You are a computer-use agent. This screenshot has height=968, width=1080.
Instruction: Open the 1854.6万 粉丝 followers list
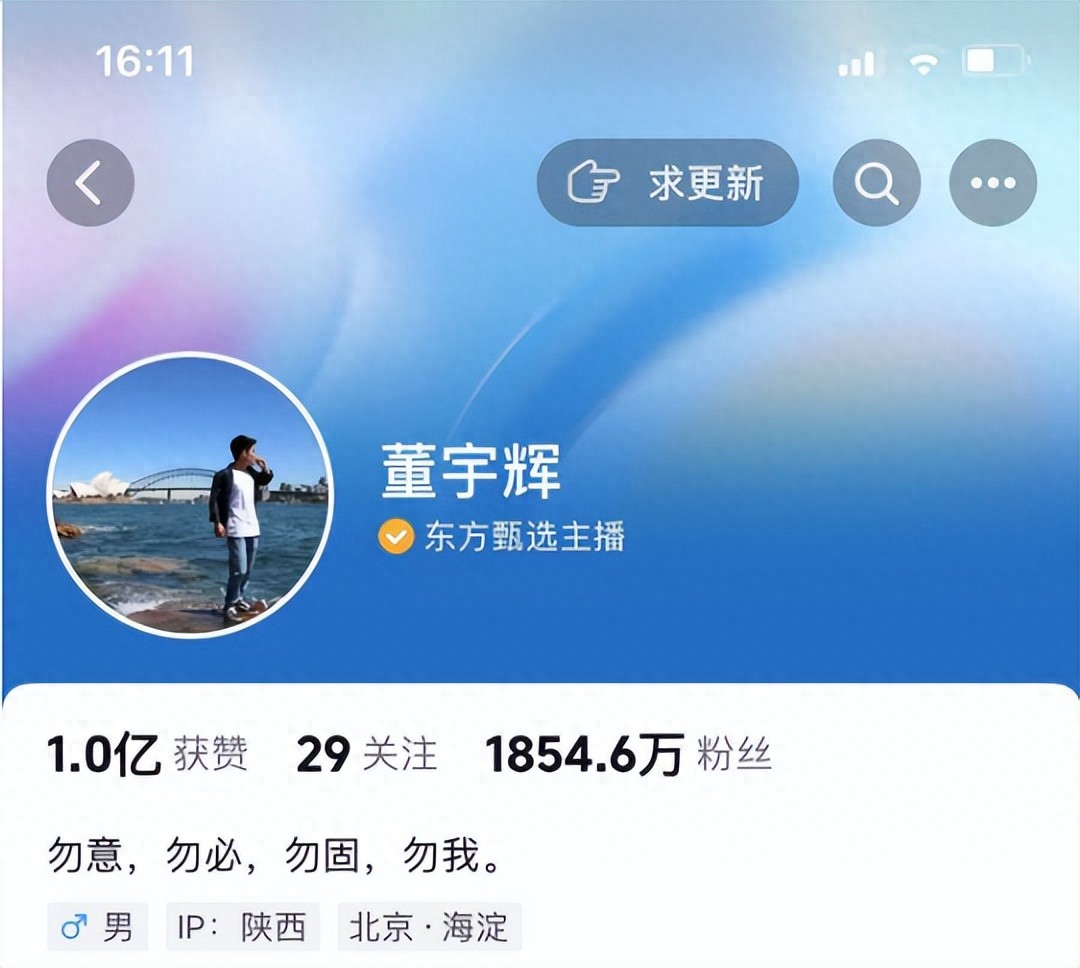click(627, 754)
